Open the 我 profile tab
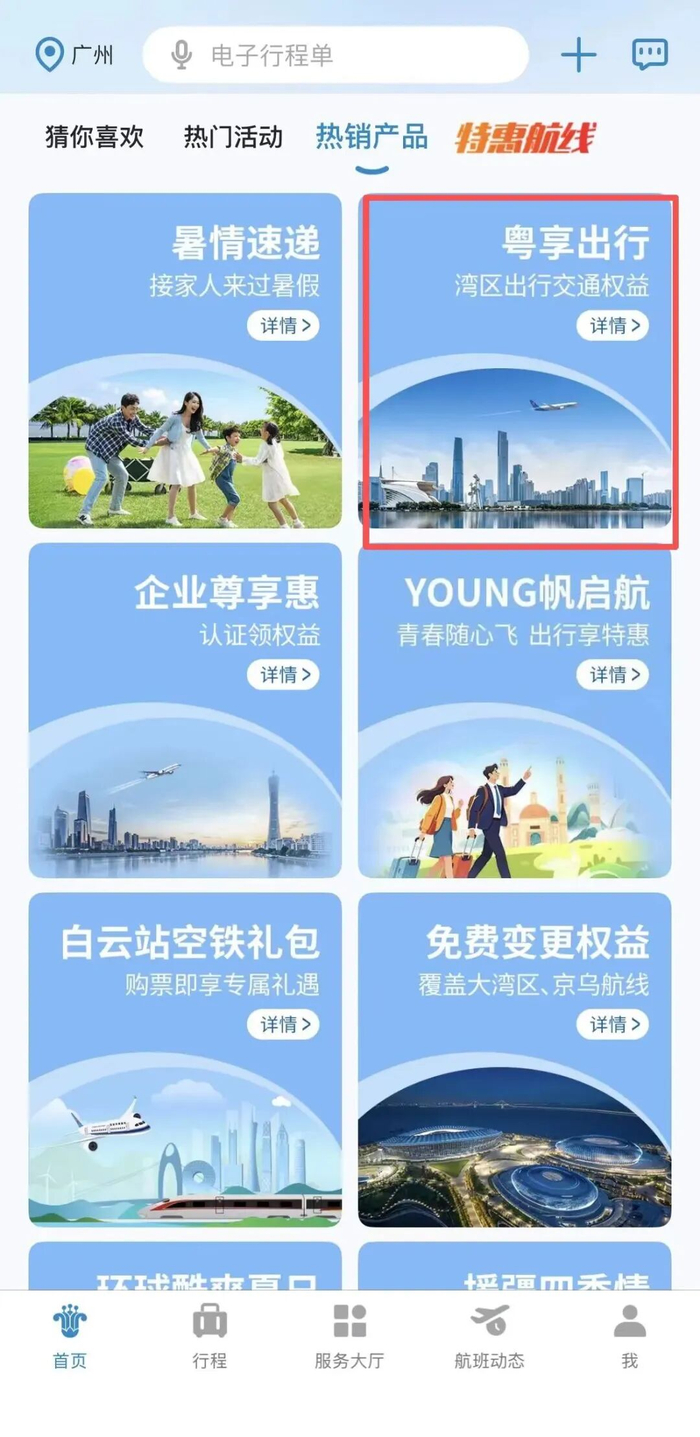Viewport: 700px width, 1437px height. coord(629,1336)
